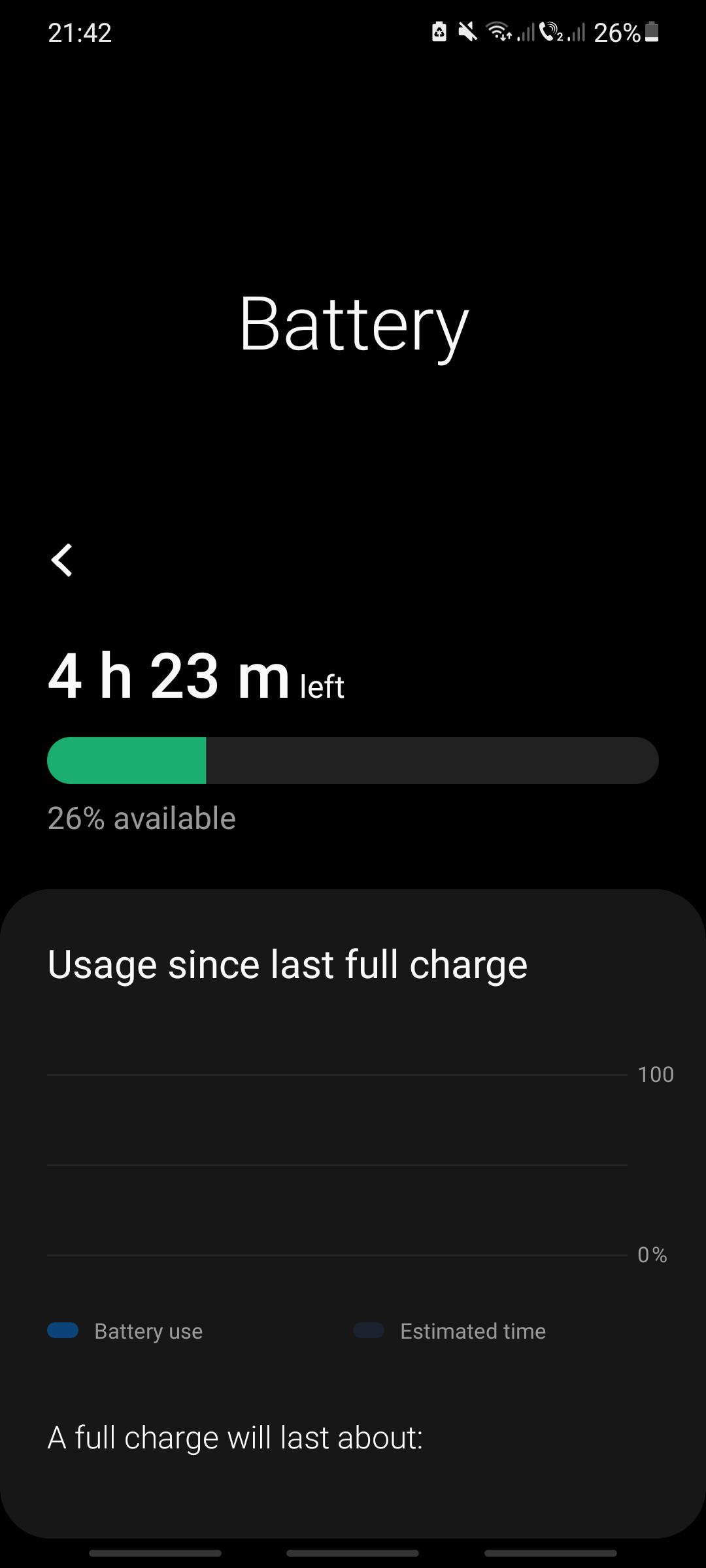The width and height of the screenshot is (706, 1568).
Task: Toggle the Estimated time legend indicator
Action: 367,1331
